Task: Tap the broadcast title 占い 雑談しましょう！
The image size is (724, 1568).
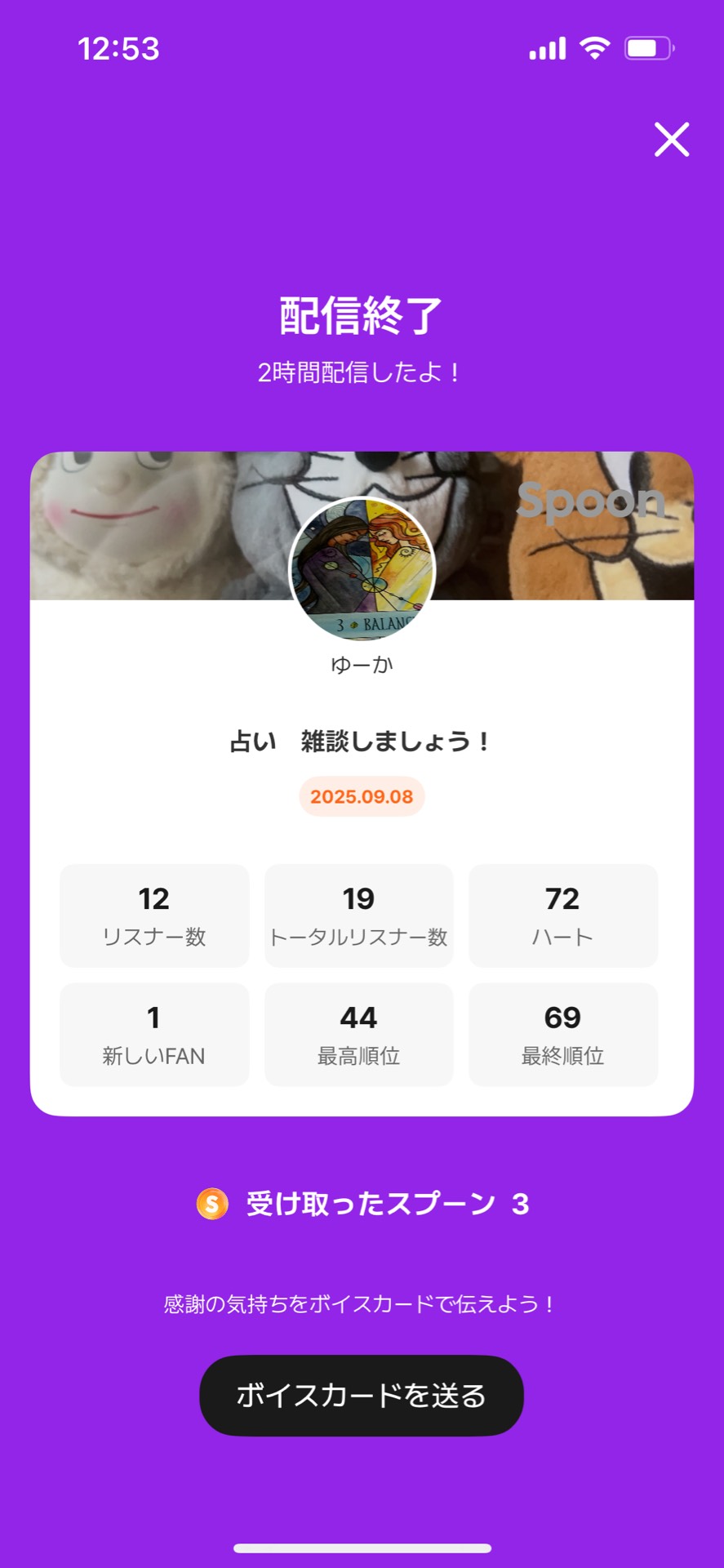Action: 362,742
